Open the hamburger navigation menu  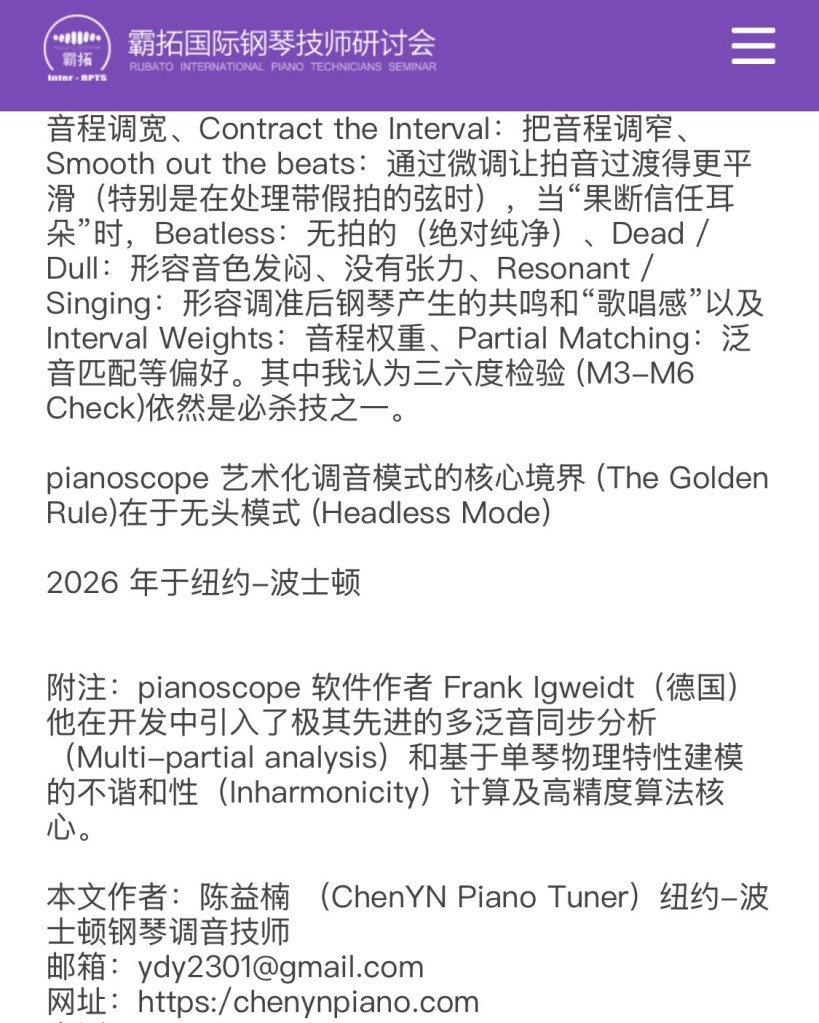click(752, 46)
